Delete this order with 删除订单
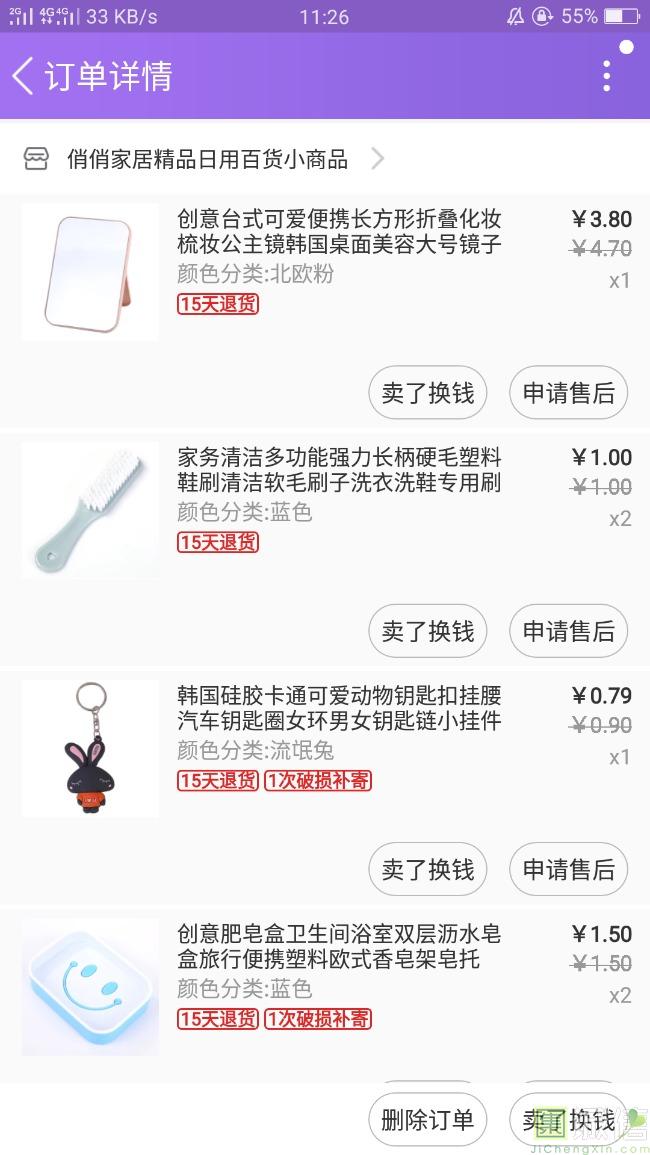The height and width of the screenshot is (1155, 650). [x=428, y=1120]
